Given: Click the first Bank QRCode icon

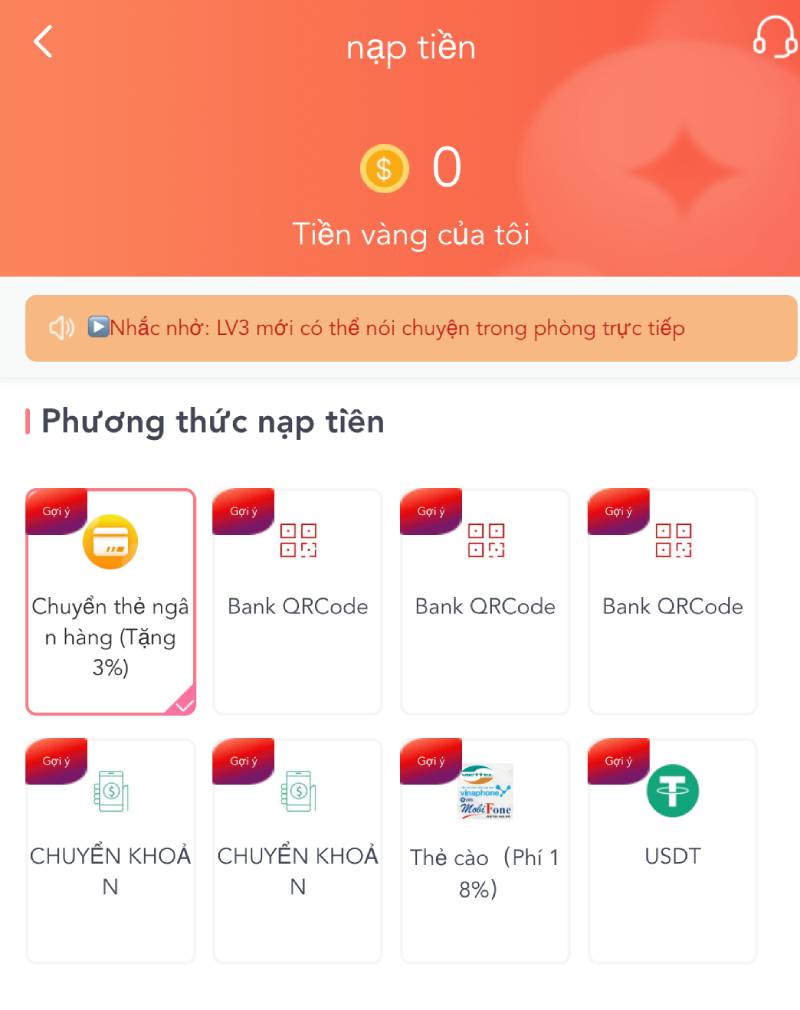Looking at the screenshot, I should coord(297,538).
